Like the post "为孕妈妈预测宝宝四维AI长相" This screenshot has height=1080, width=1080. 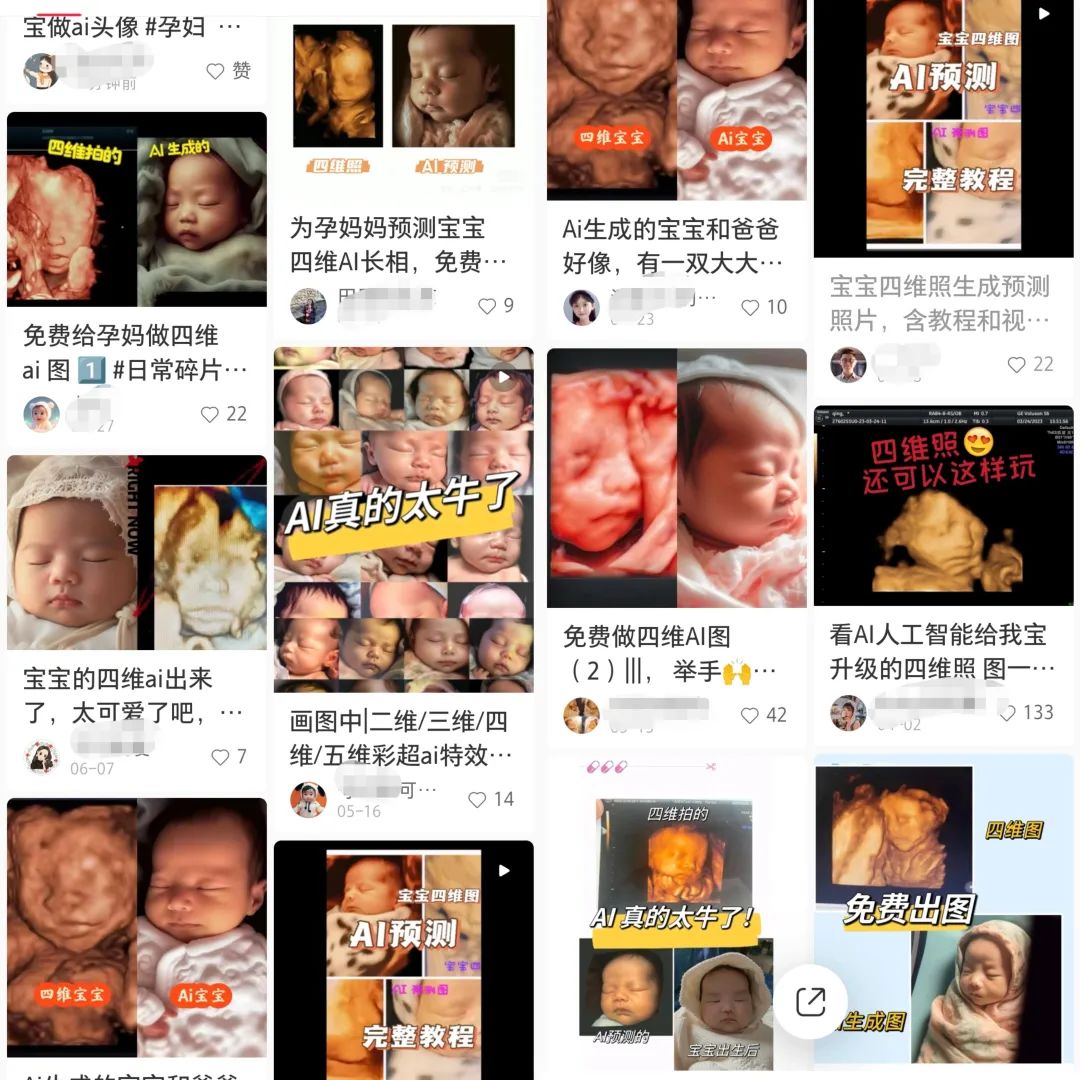(487, 306)
